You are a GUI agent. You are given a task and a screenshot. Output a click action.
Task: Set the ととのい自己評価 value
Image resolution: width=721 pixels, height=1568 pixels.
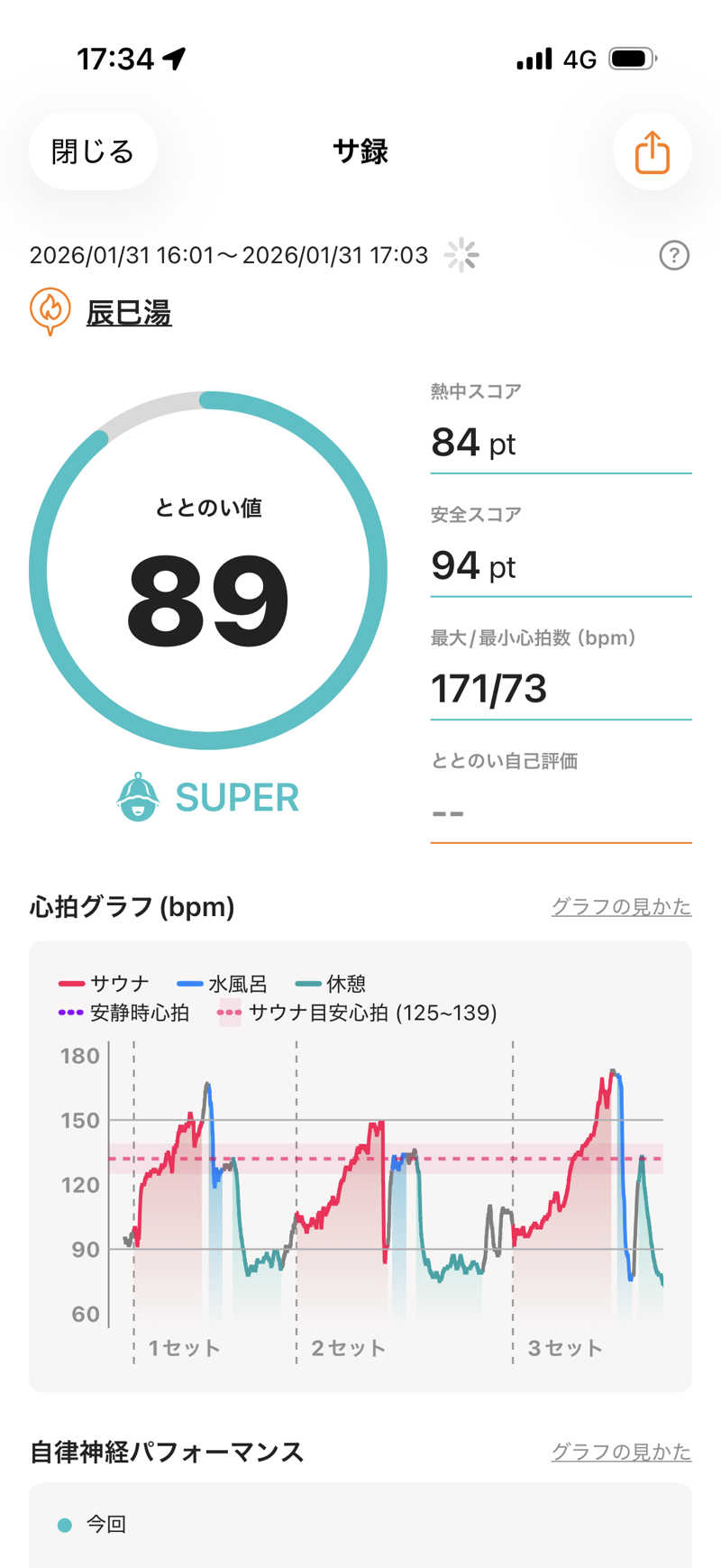click(560, 812)
